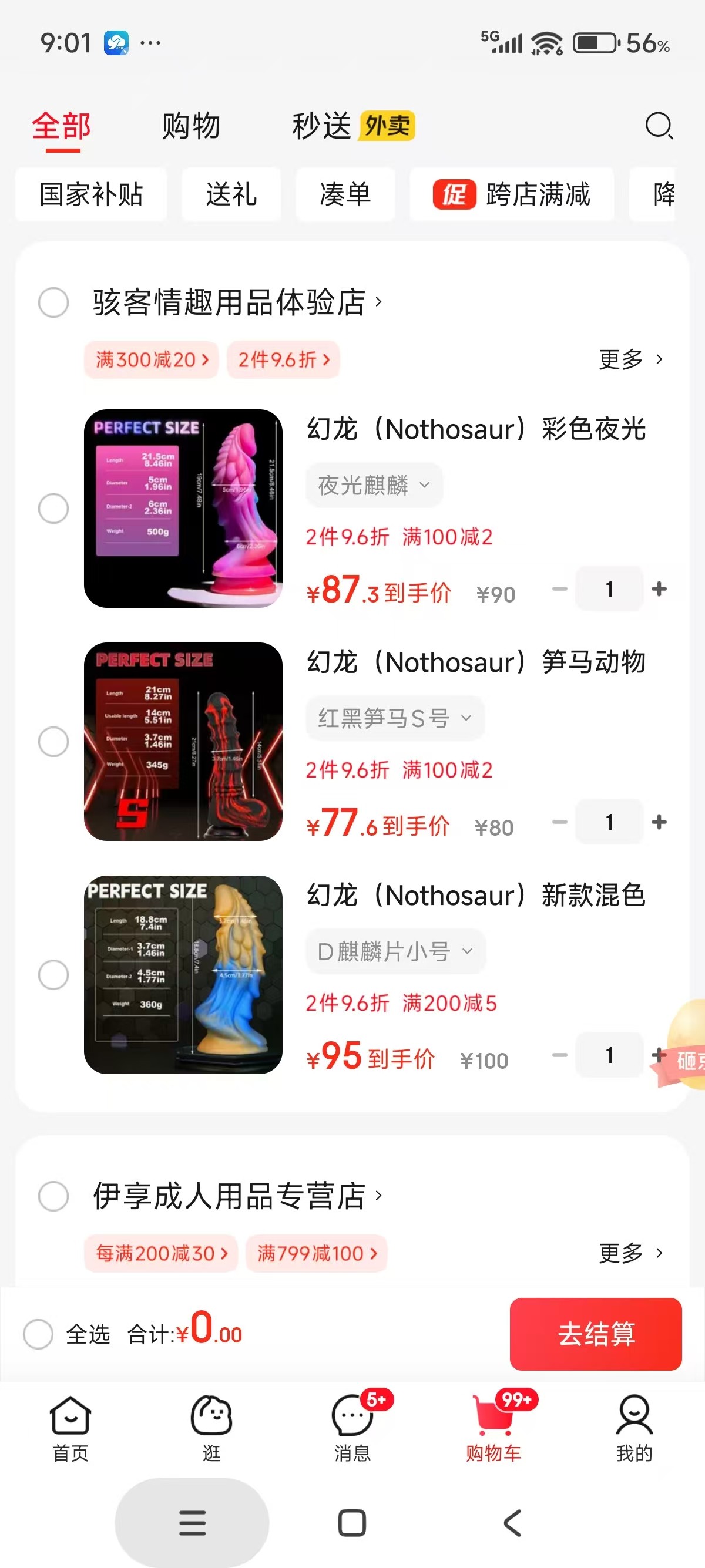Screen dimensions: 705x1568
Task: View the 满300减20 coupon offer
Action: click(152, 360)
